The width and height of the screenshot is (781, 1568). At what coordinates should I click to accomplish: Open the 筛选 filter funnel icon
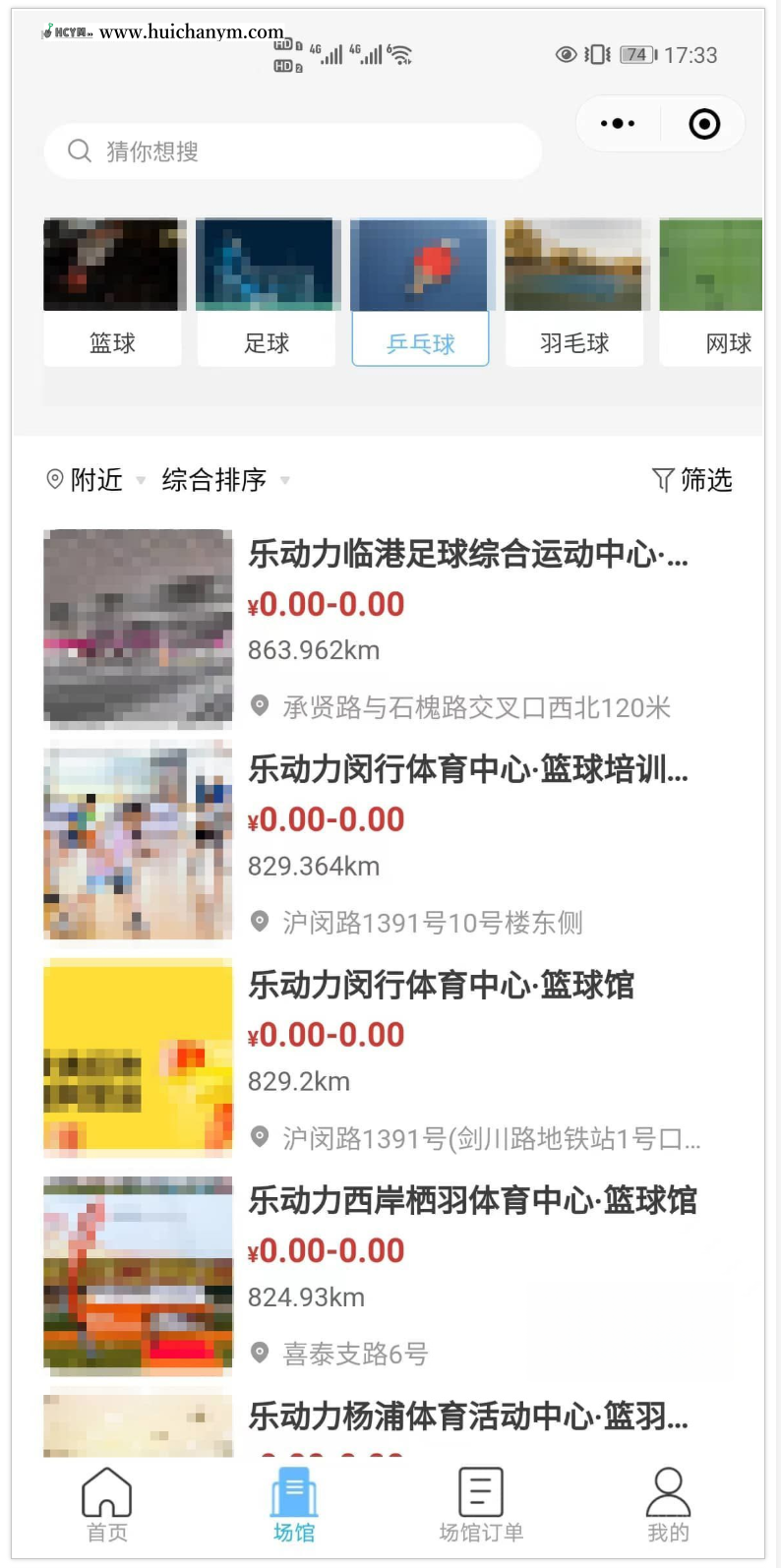661,480
